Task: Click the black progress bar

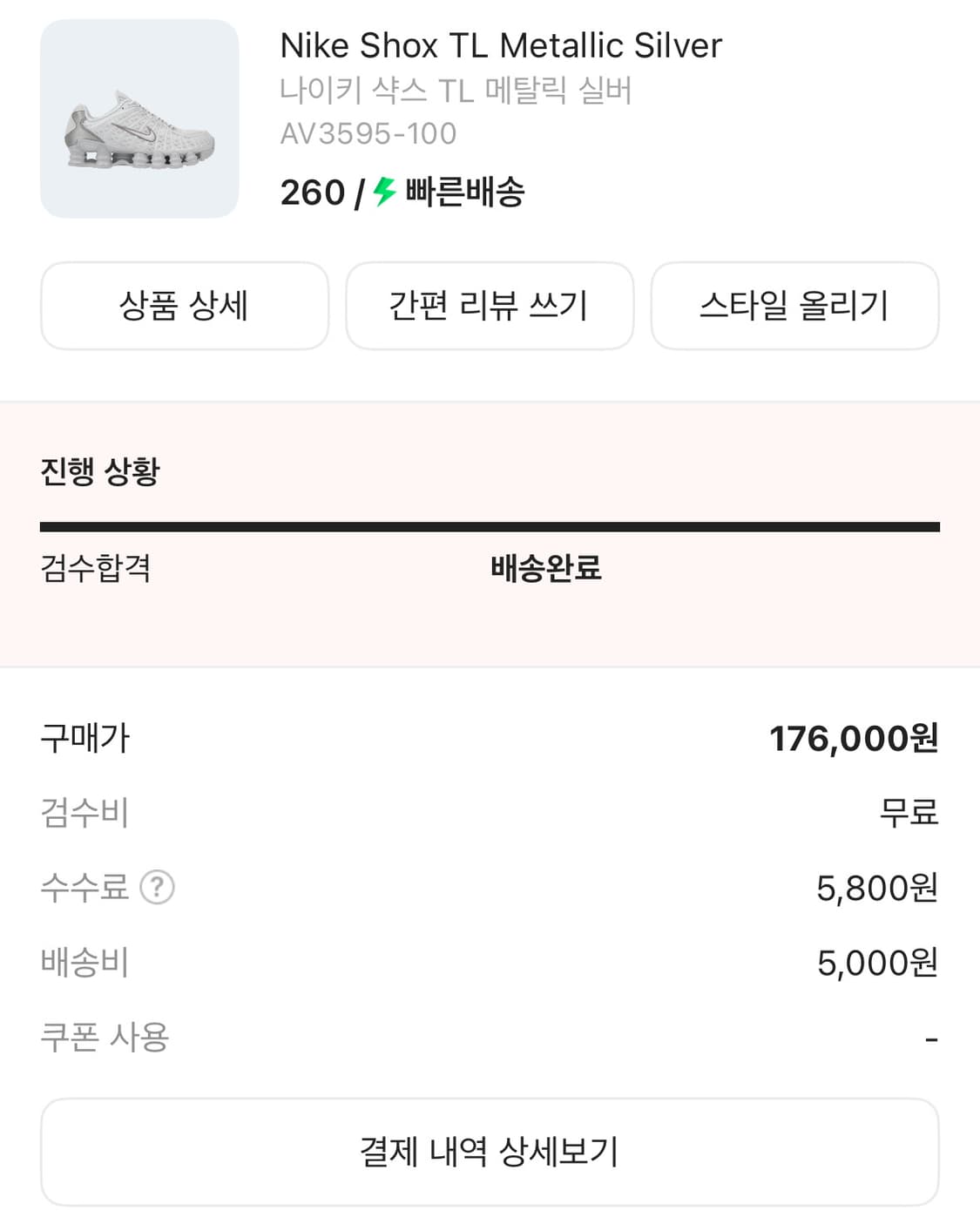Action: tap(490, 524)
